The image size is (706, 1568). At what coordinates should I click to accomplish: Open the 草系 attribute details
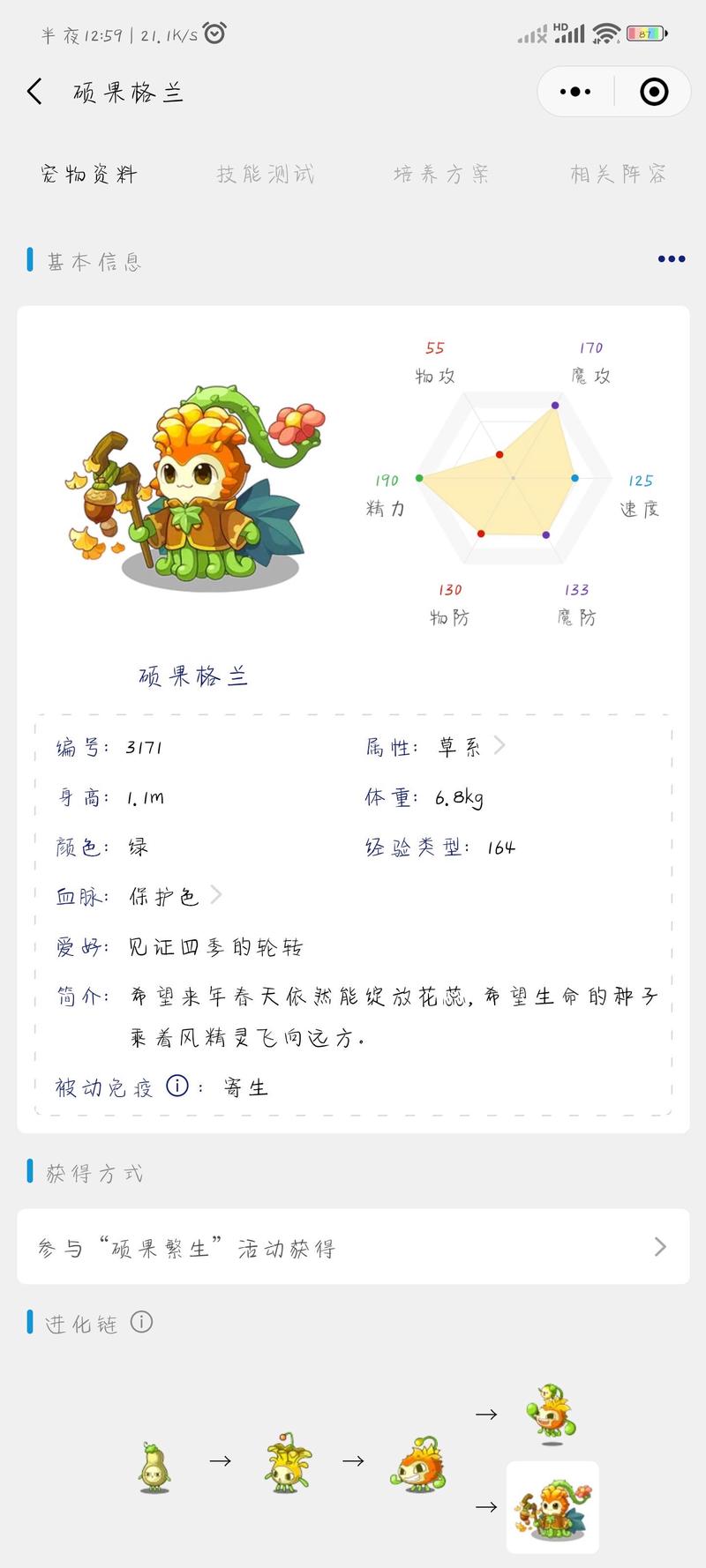pyautogui.click(x=471, y=747)
